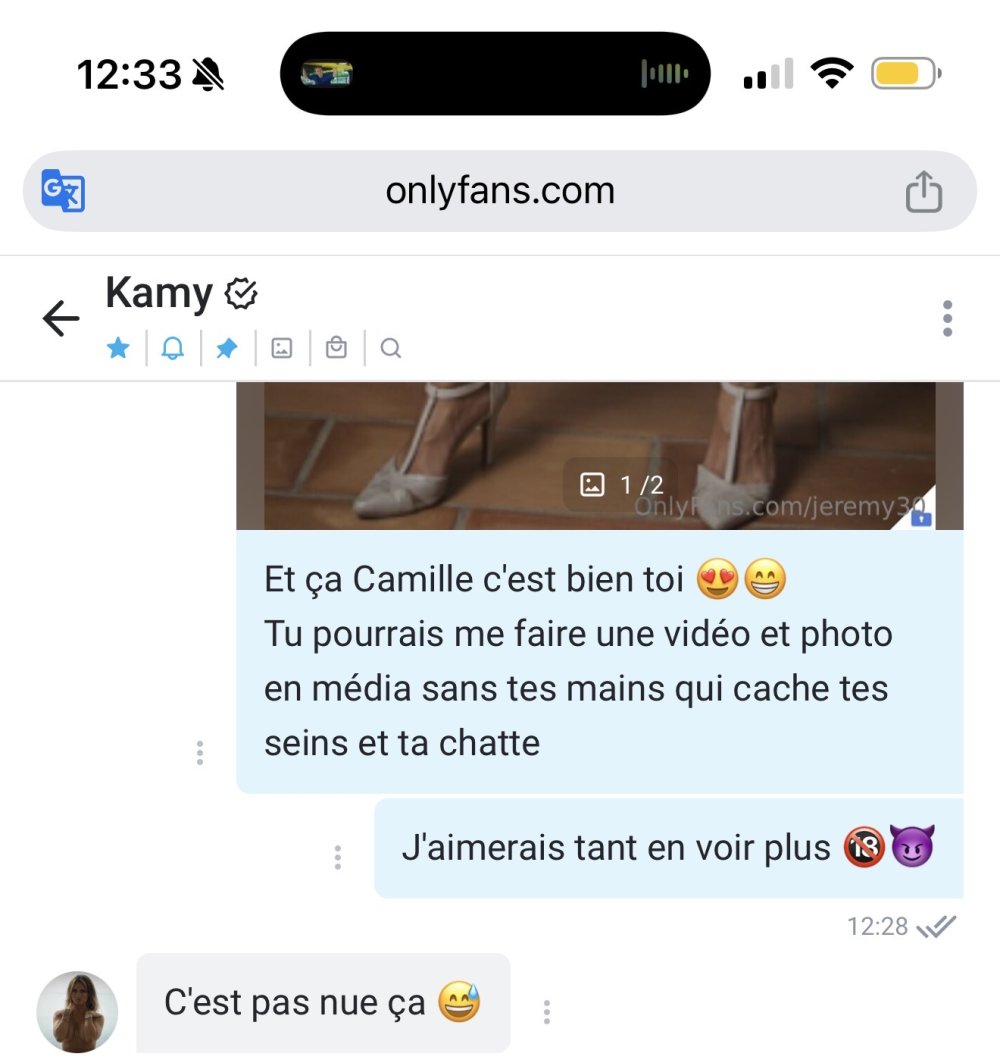Toggle the pin icon for this chat
The width and height of the screenshot is (1000, 1063).
227,348
